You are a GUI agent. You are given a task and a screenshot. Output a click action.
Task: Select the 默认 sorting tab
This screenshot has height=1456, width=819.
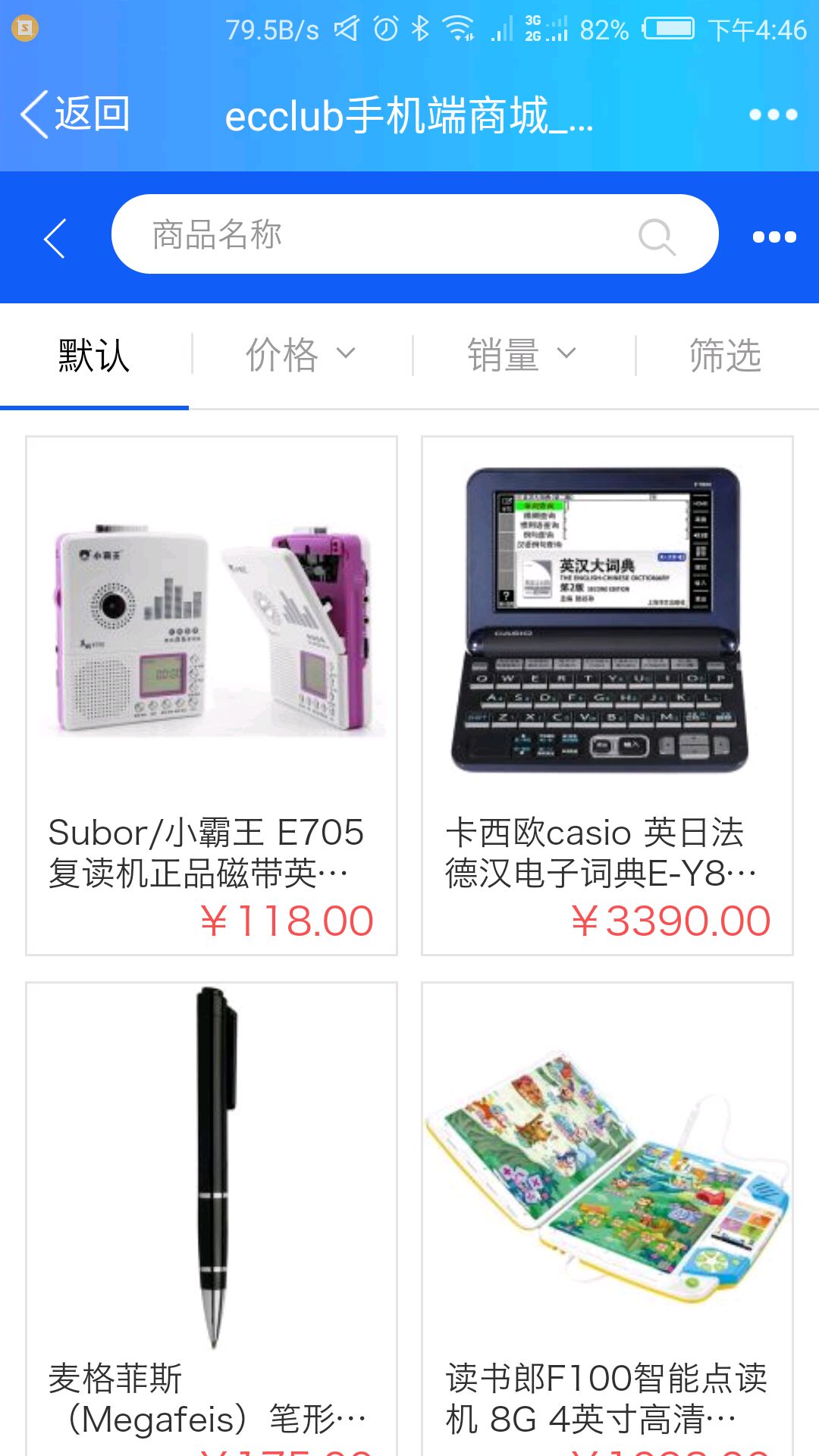[x=94, y=356]
